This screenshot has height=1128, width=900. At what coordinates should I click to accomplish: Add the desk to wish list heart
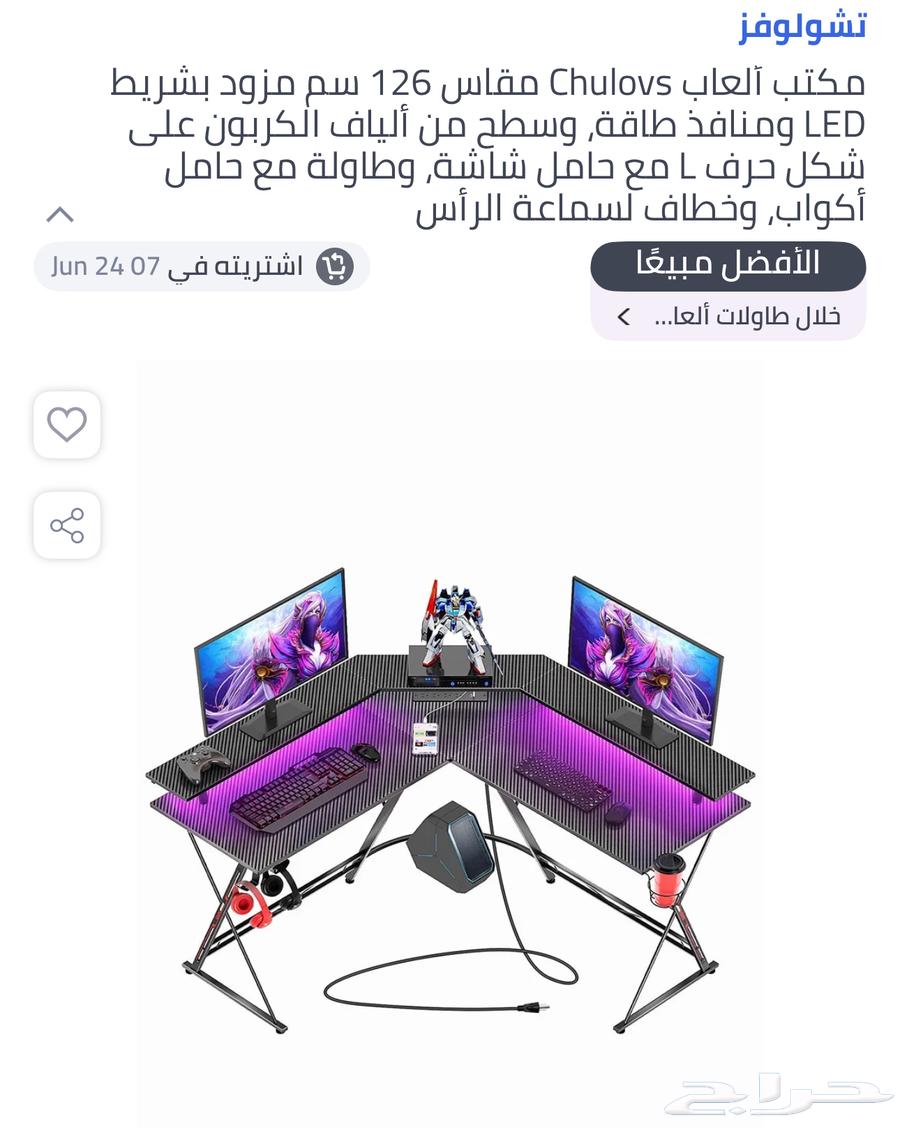(67, 425)
